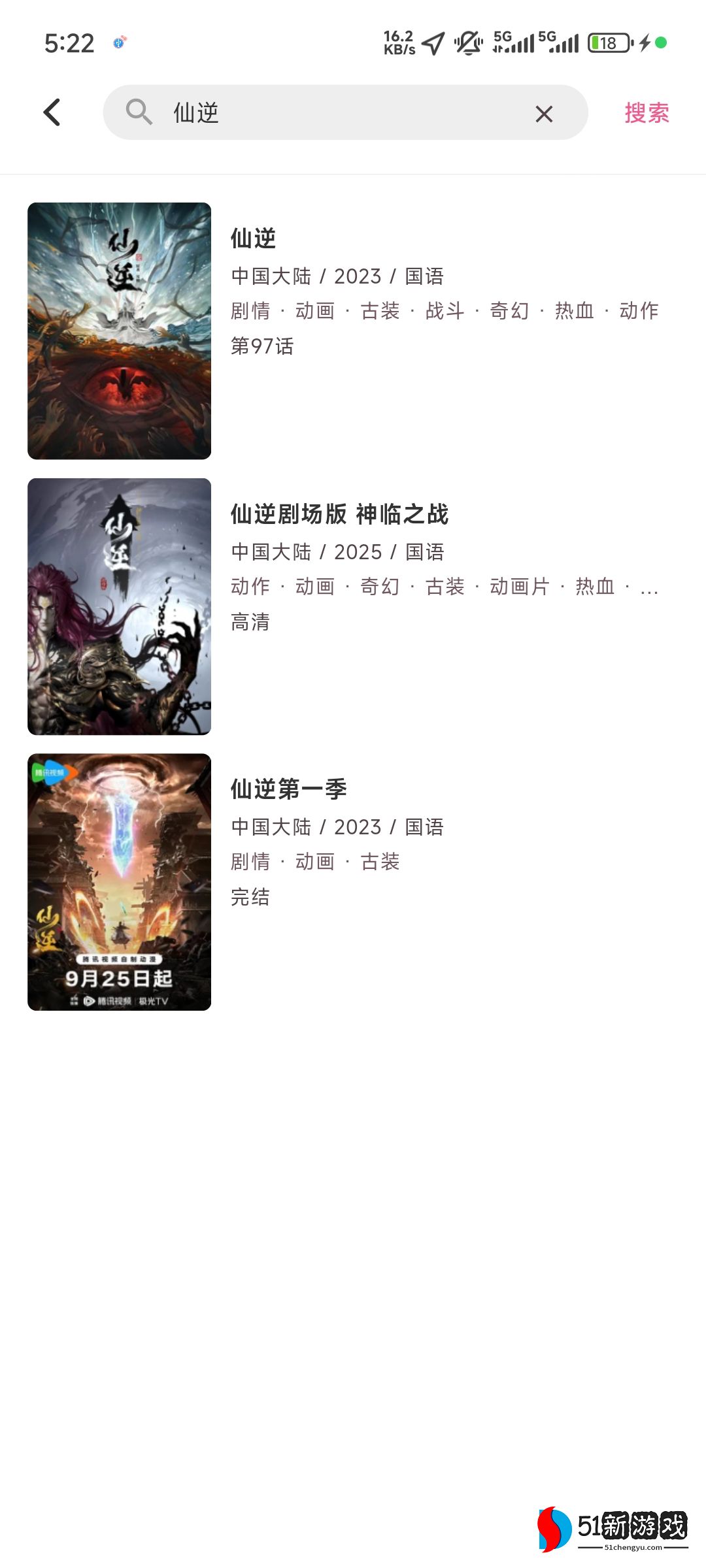The width and height of the screenshot is (706, 1568).
Task: Clear the search text with the X
Action: 544,114
